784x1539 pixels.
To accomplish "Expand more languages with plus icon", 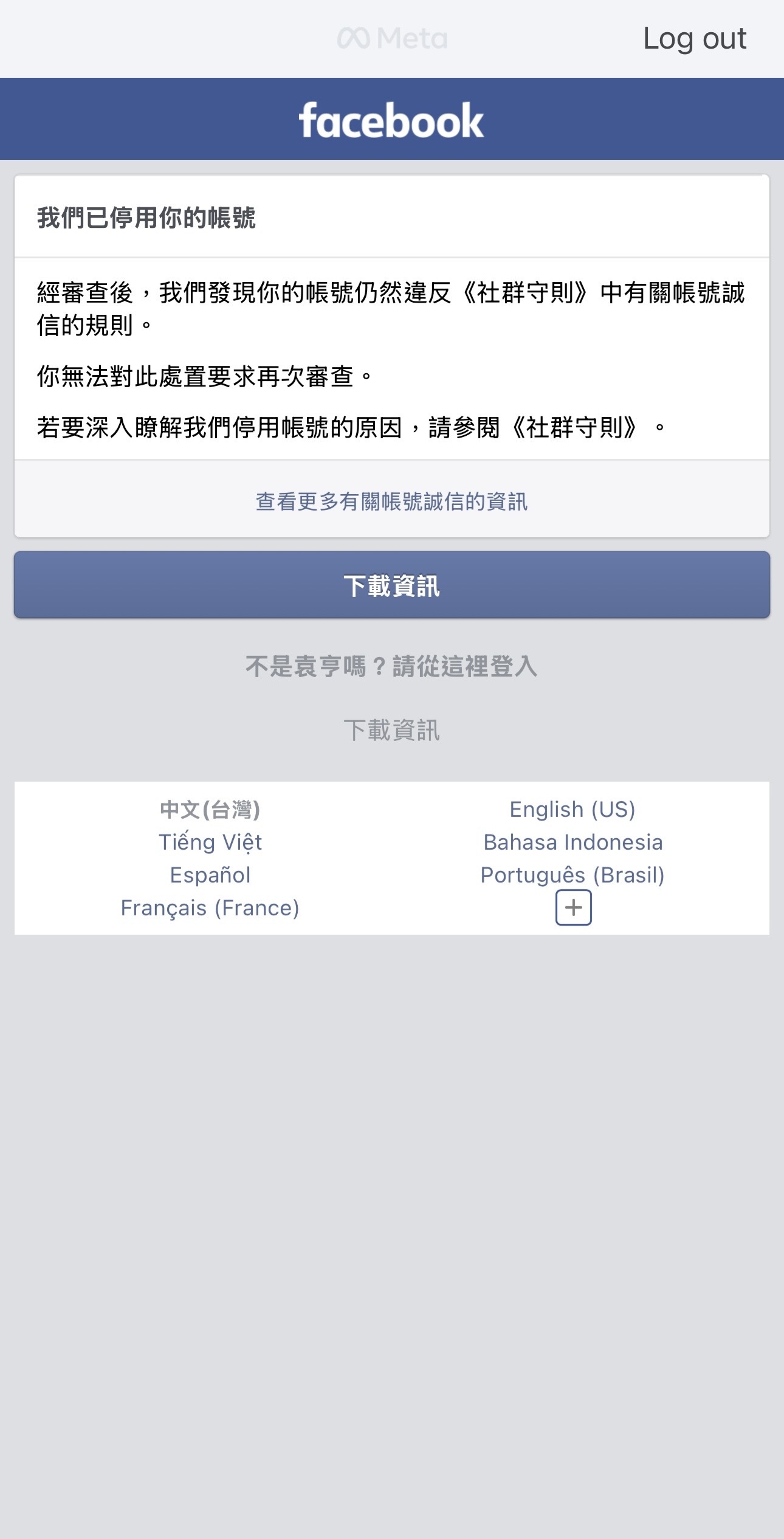I will click(x=573, y=907).
